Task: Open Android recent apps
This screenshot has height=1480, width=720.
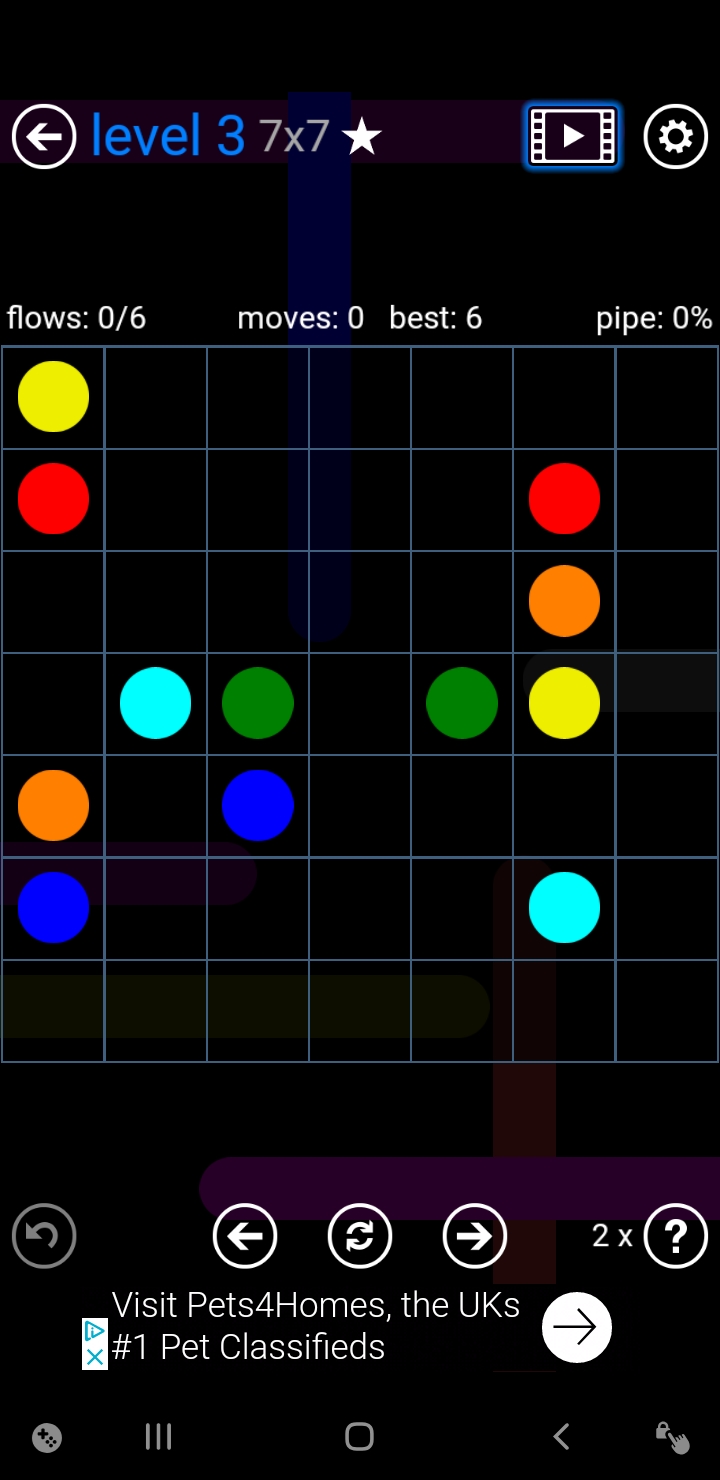Action: tap(158, 1437)
